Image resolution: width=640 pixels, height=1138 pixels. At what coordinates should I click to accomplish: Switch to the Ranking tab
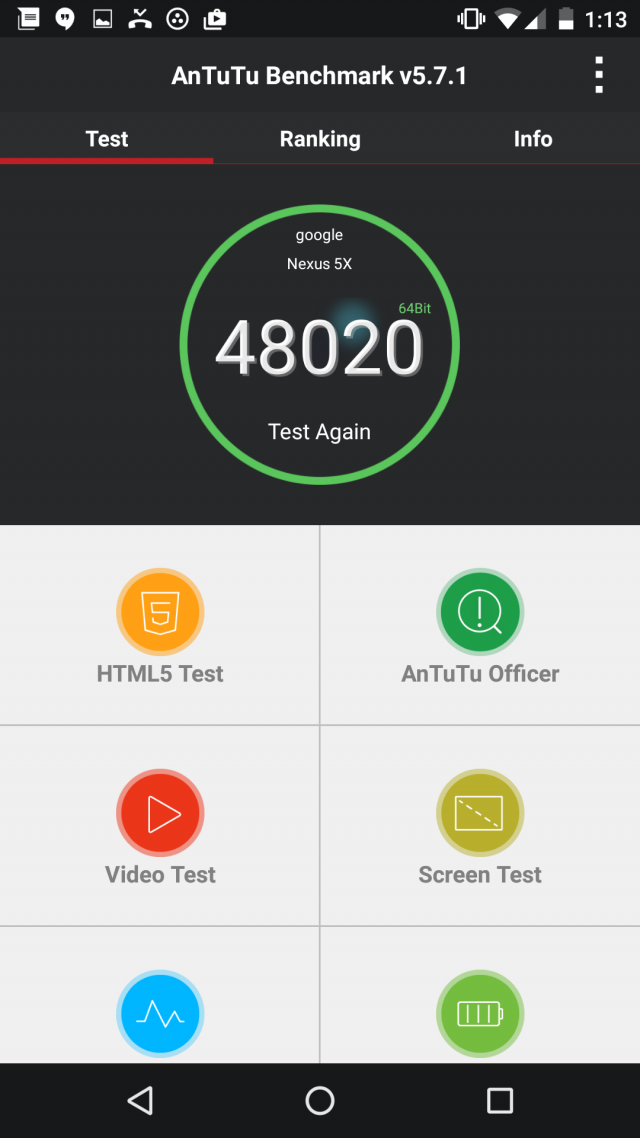pos(320,139)
